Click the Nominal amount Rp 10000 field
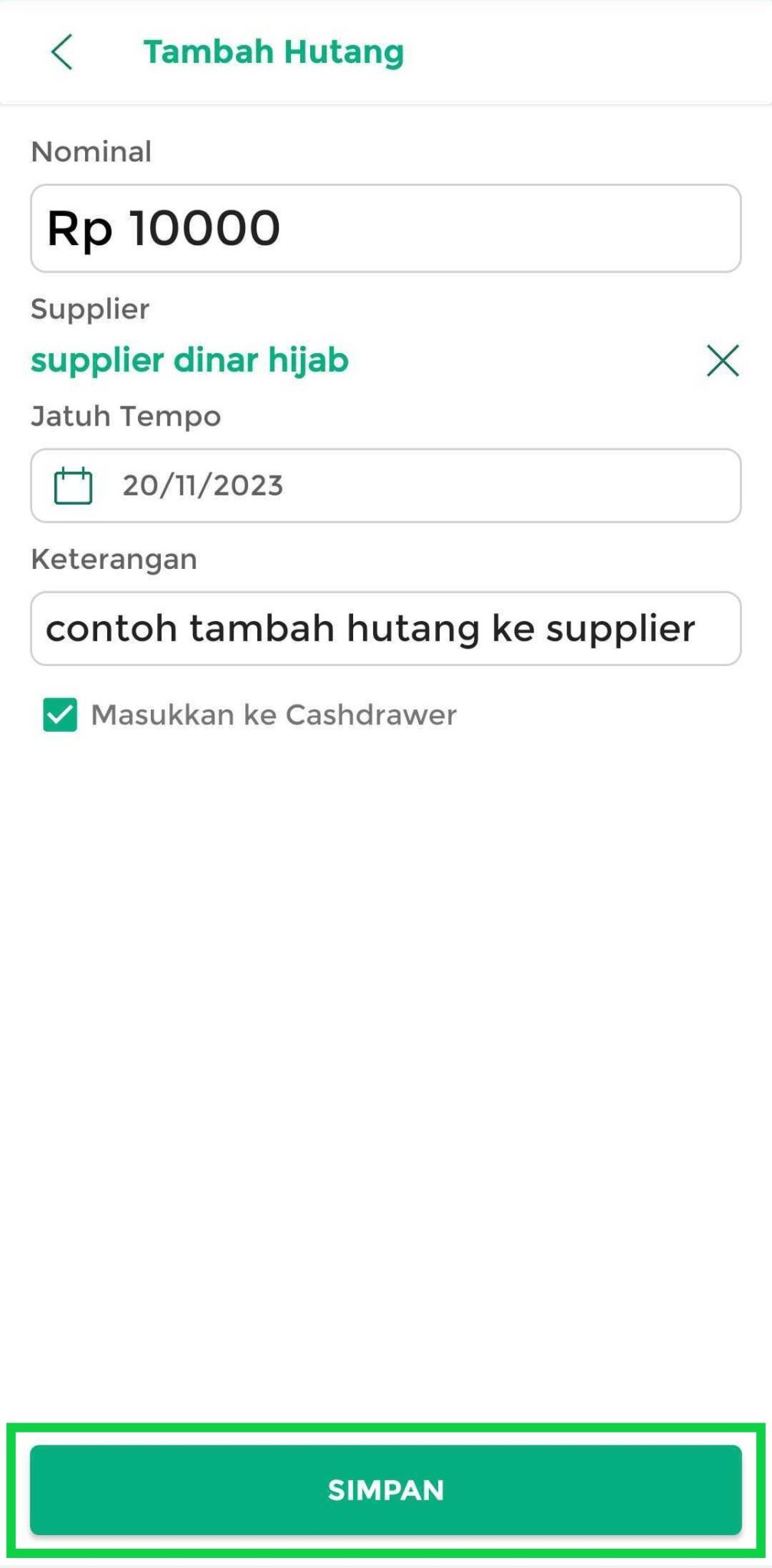 point(386,227)
